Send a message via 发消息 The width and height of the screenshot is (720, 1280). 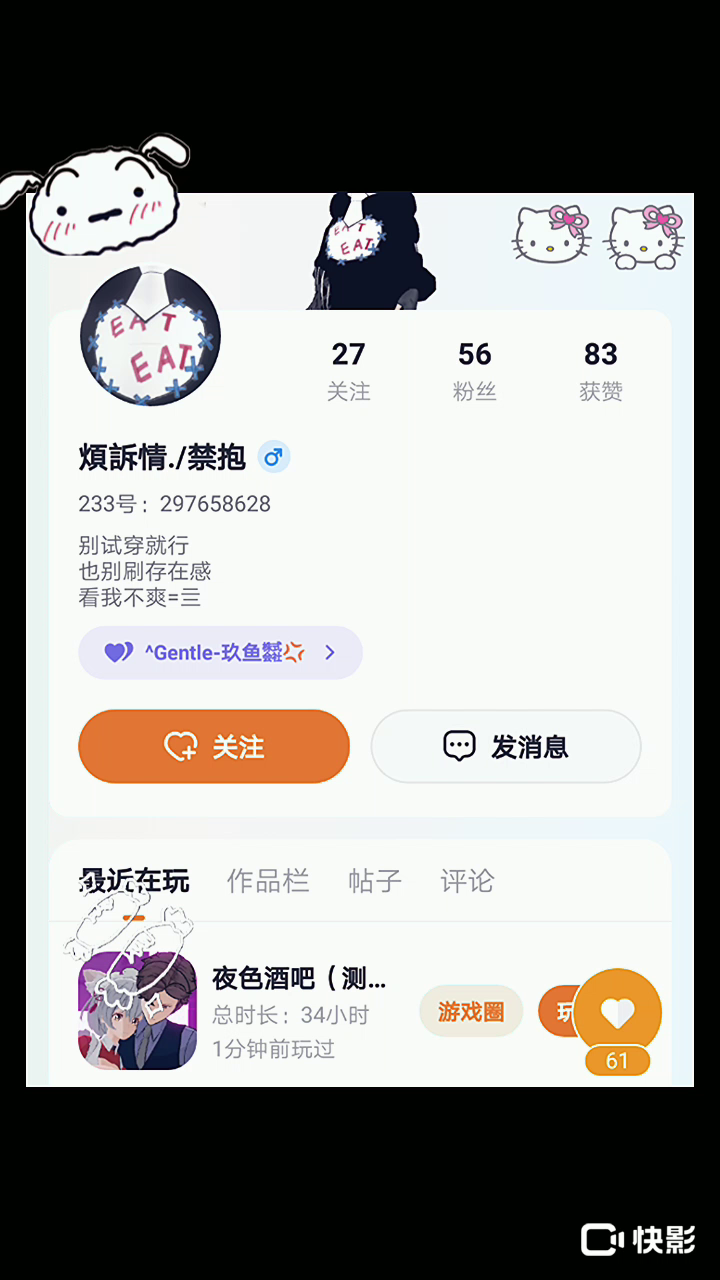506,747
